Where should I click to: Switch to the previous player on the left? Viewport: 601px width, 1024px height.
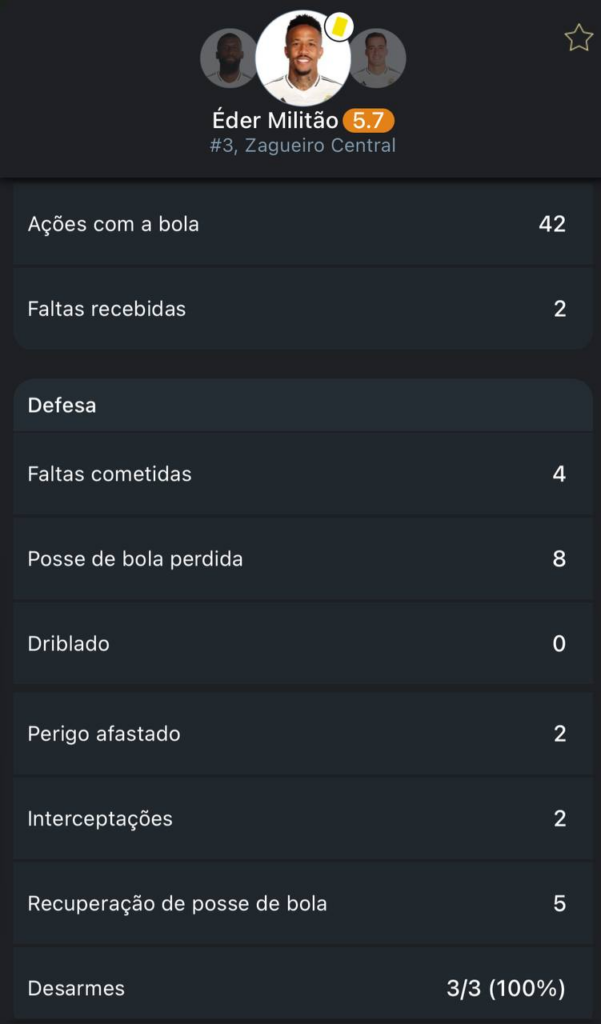[228, 58]
